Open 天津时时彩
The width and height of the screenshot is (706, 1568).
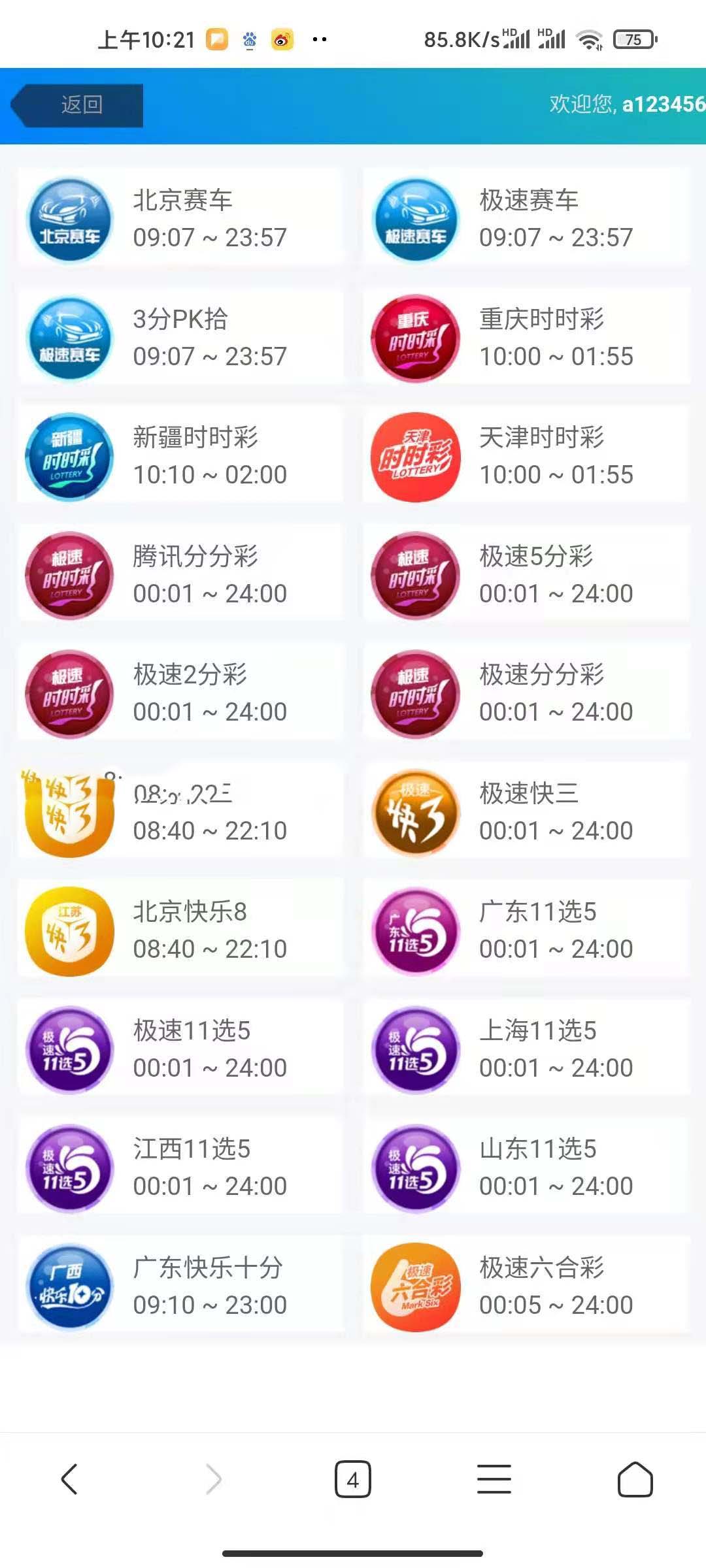tap(526, 455)
